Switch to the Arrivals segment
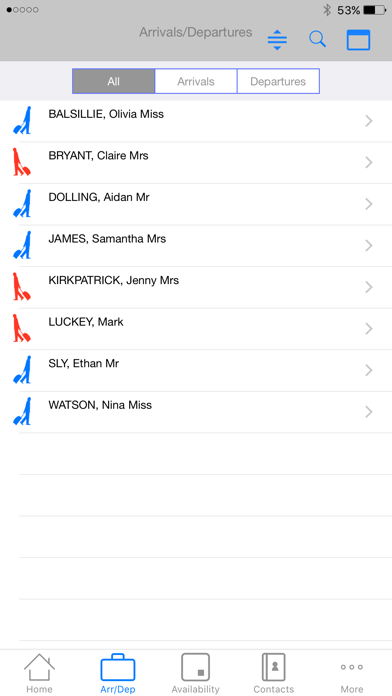The height and width of the screenshot is (696, 392). click(196, 81)
